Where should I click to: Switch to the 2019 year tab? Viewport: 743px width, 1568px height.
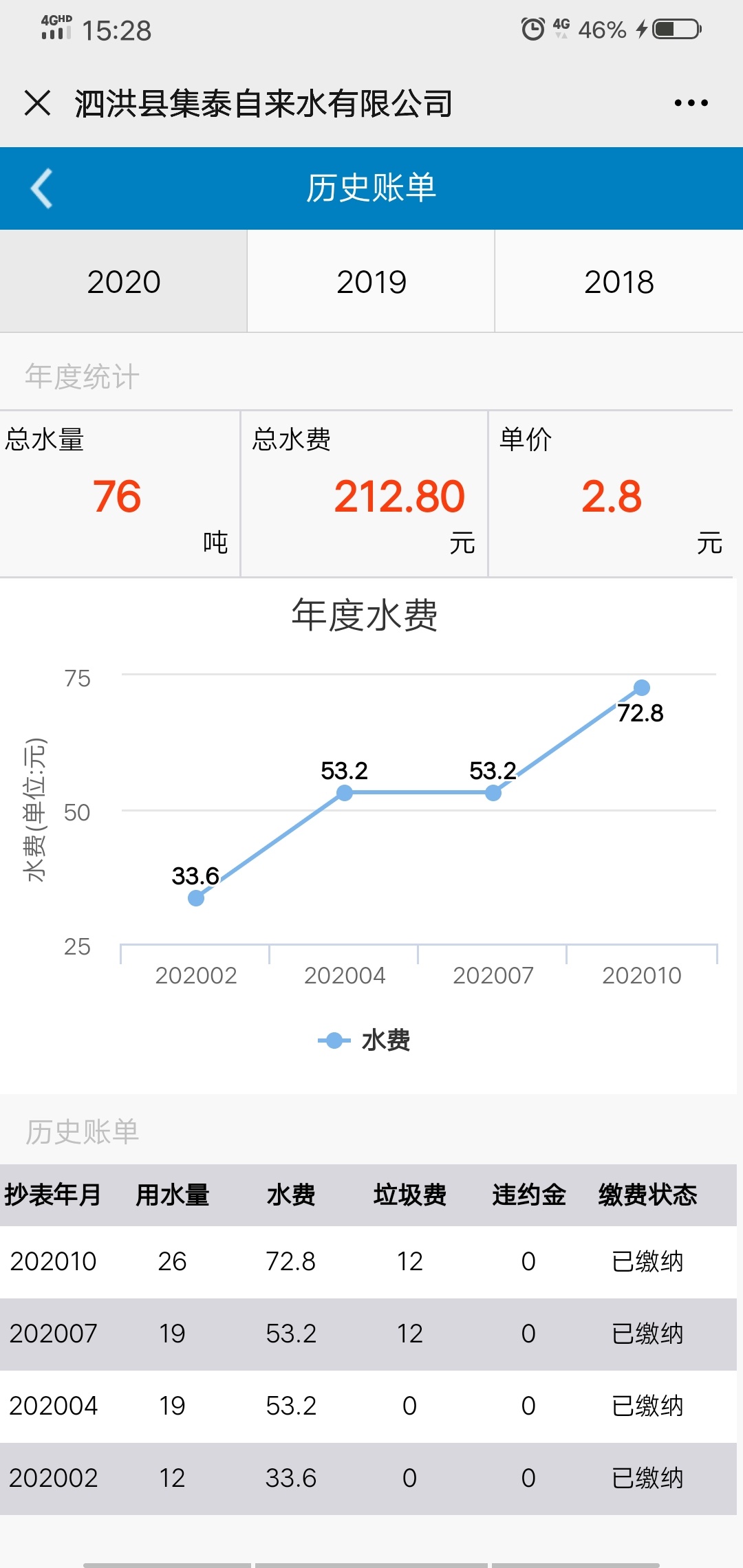pyautogui.click(x=371, y=281)
